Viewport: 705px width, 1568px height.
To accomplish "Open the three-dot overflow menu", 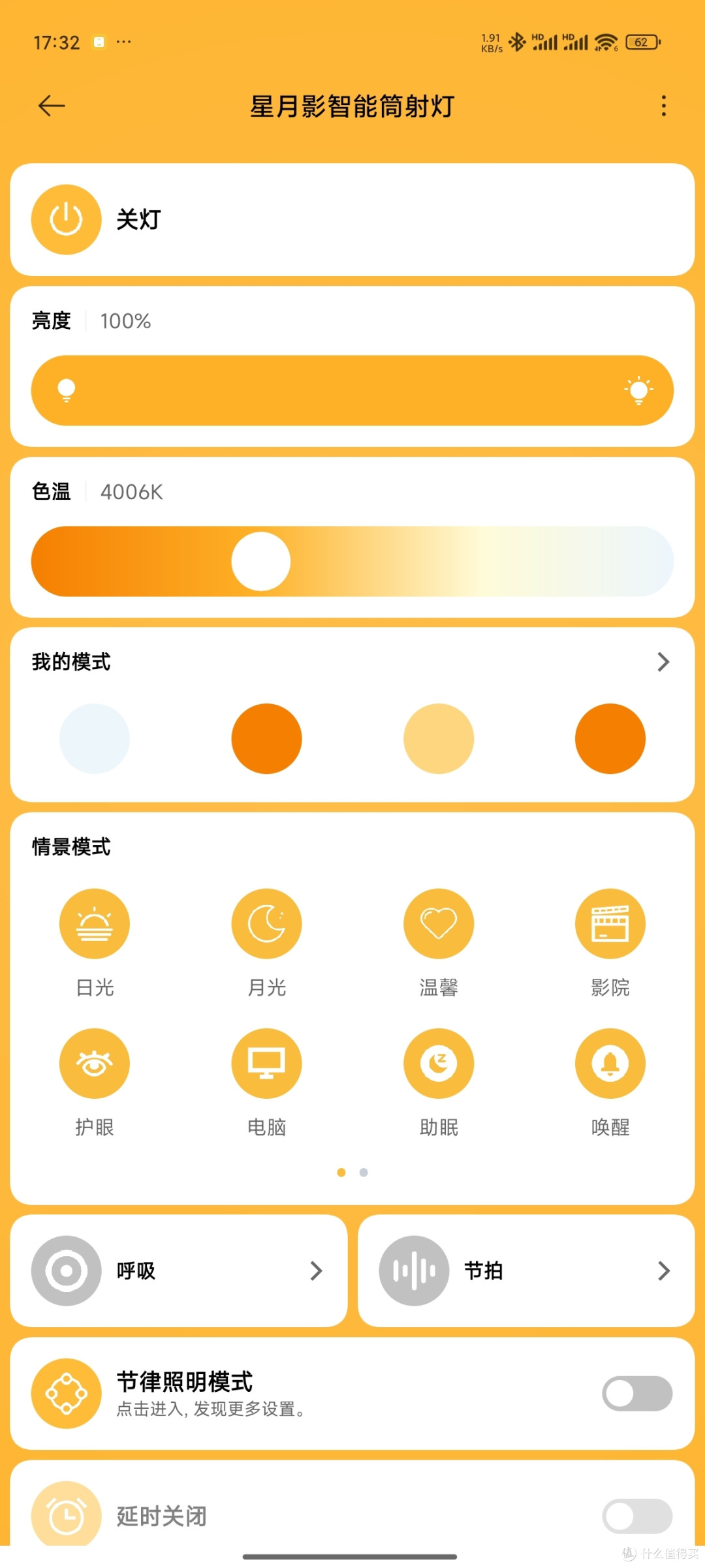I will tap(663, 106).
